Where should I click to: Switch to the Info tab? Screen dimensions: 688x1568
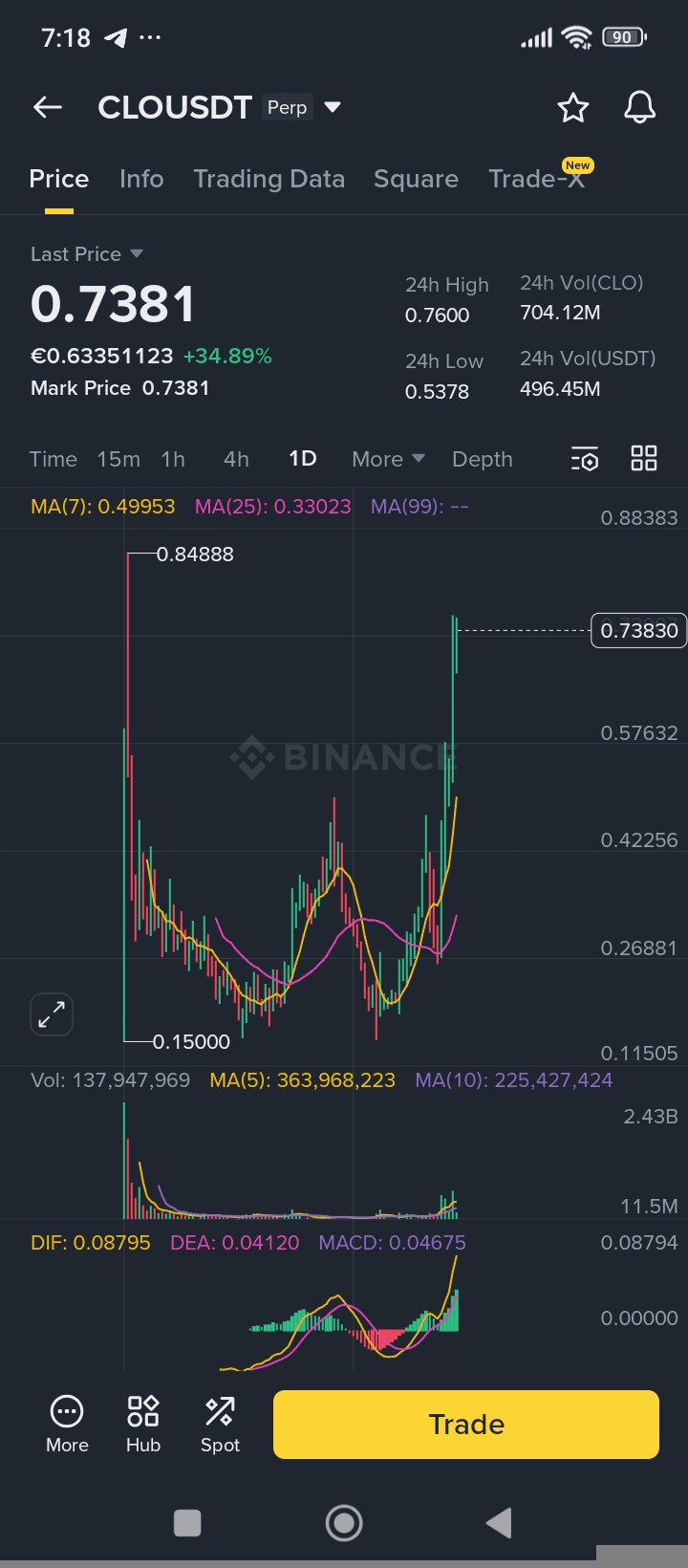point(141,179)
